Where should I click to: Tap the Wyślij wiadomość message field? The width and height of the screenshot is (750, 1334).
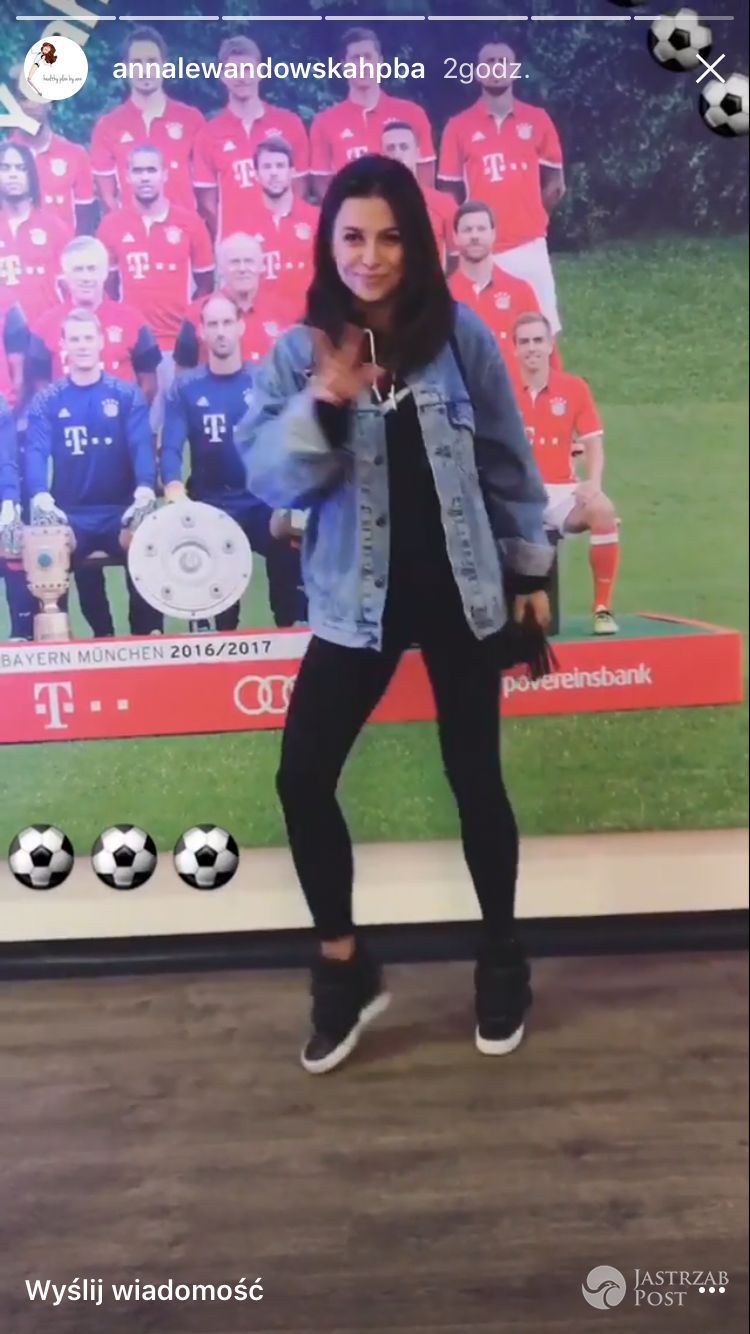pyautogui.click(x=145, y=1290)
